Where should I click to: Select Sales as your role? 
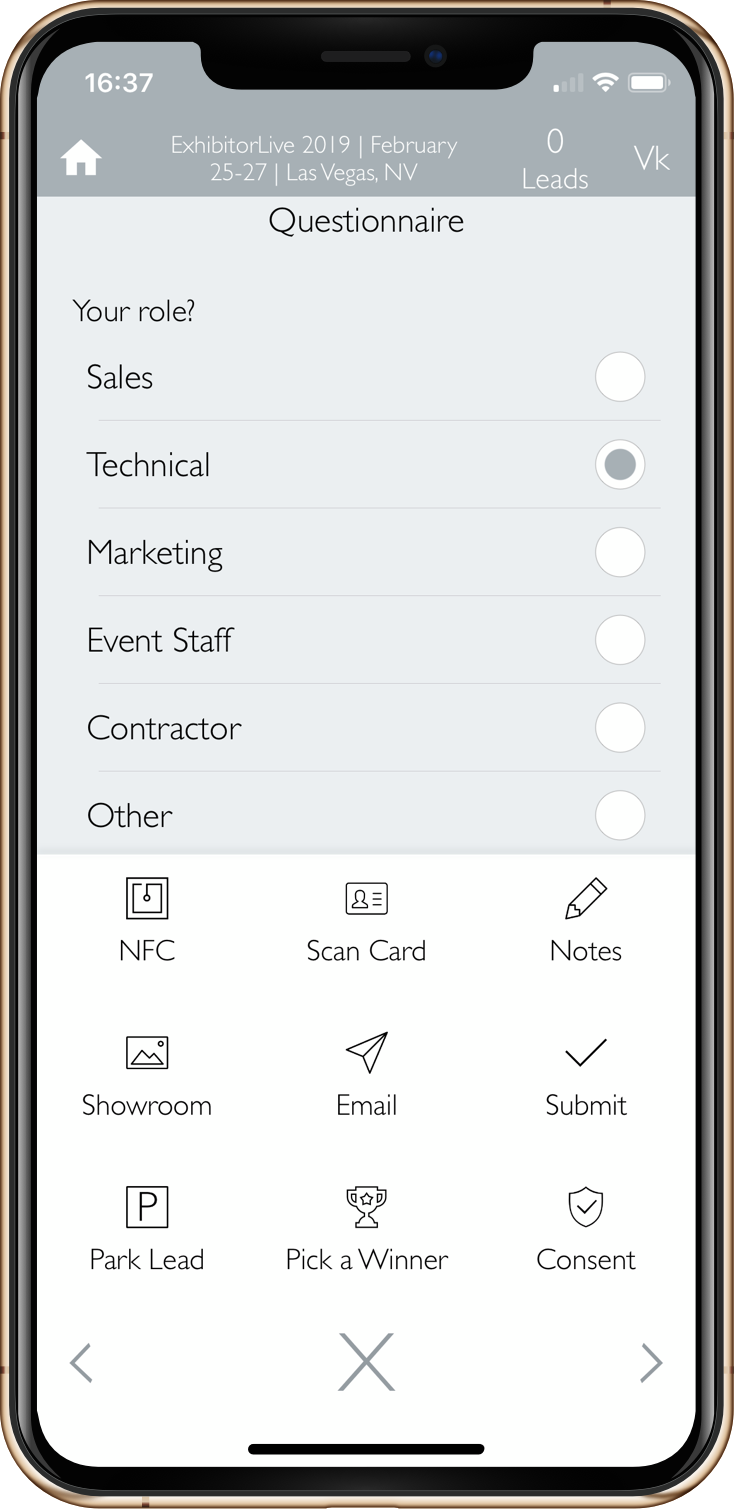(619, 377)
